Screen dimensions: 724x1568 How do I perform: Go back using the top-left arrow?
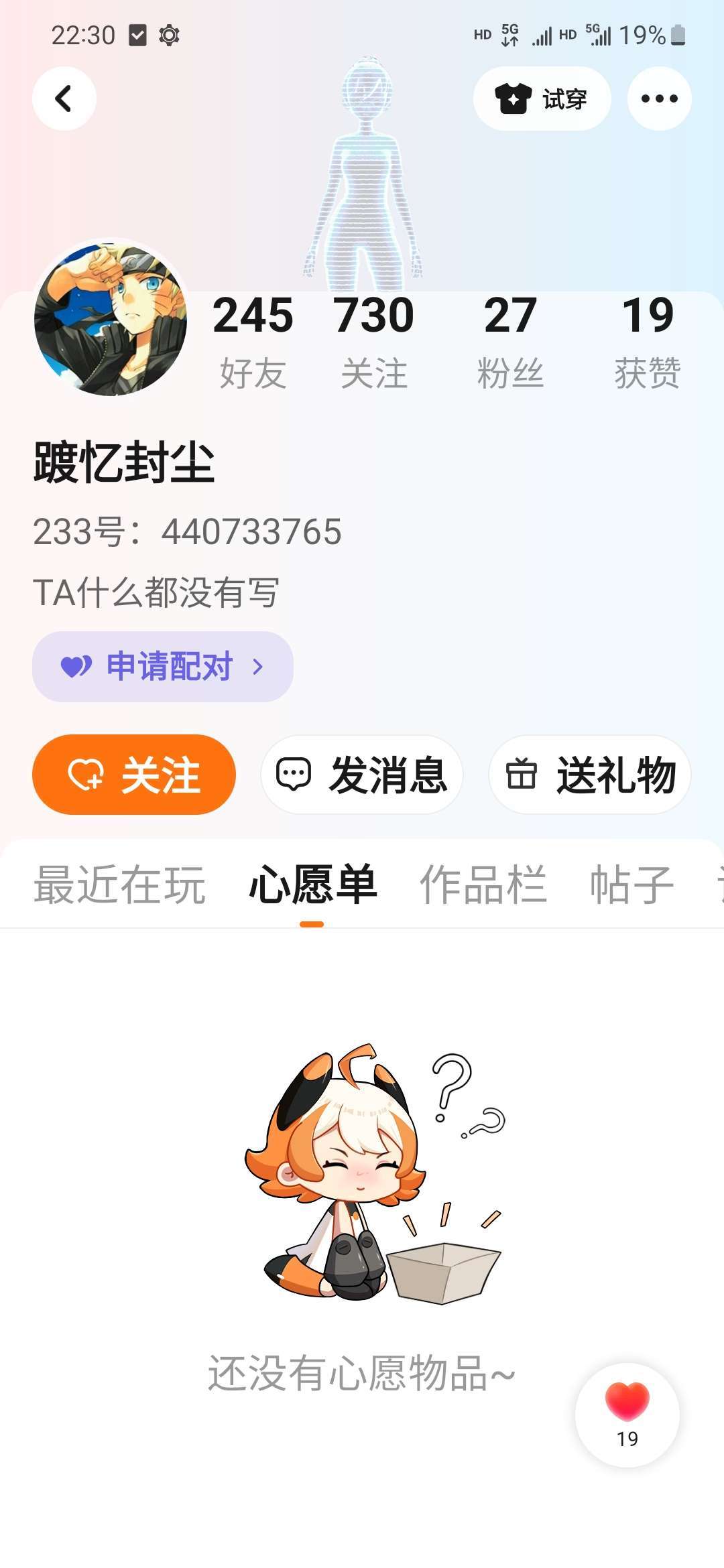tap(64, 99)
